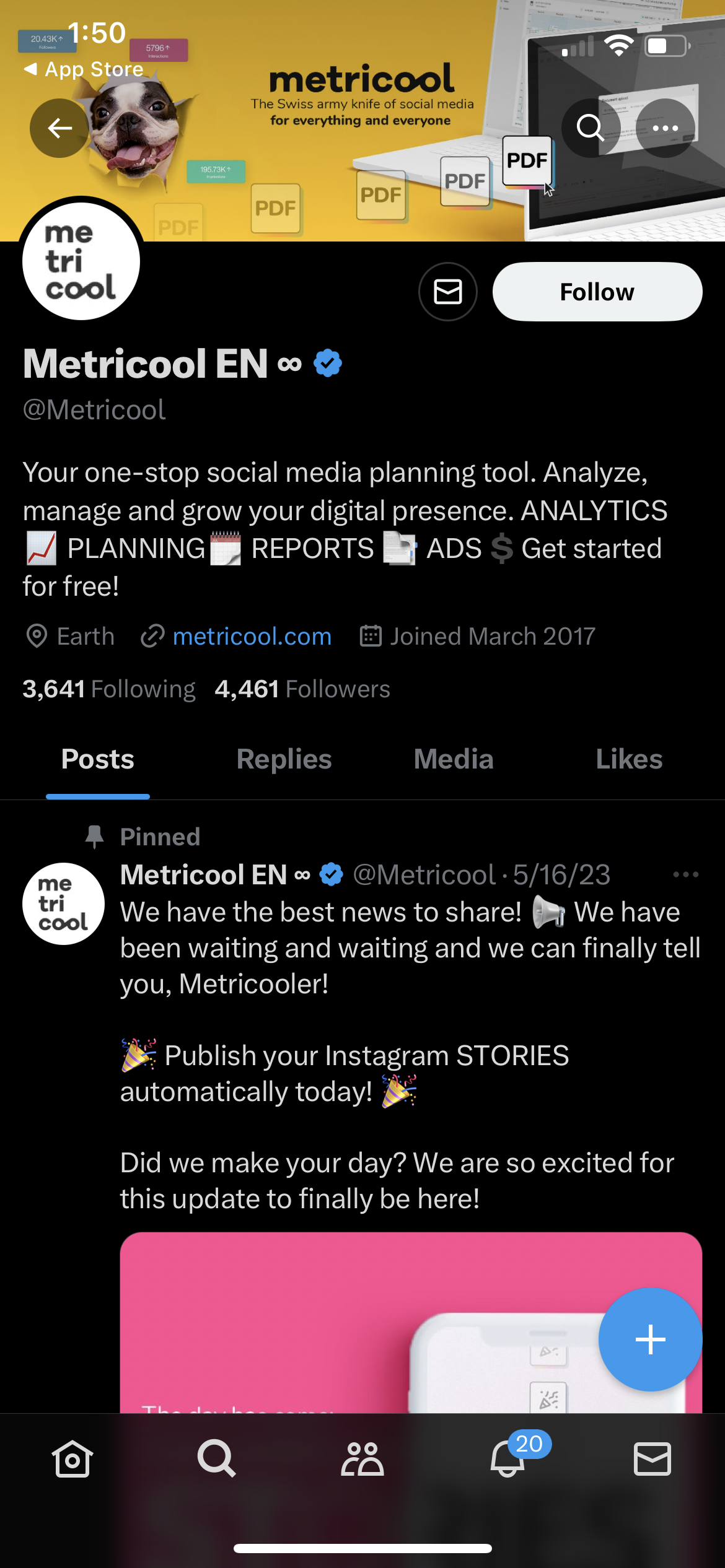Follow the @Metricool account
The height and width of the screenshot is (1568, 725).
click(596, 291)
